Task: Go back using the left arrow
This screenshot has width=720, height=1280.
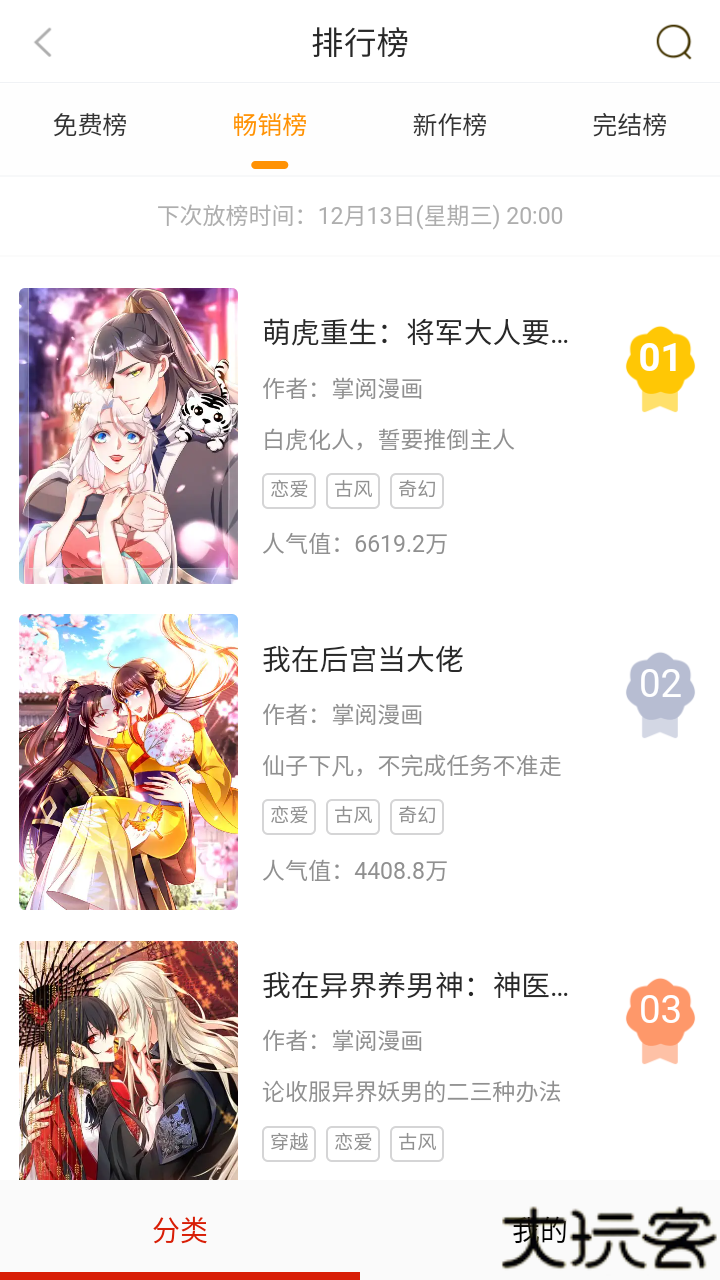Action: point(42,42)
